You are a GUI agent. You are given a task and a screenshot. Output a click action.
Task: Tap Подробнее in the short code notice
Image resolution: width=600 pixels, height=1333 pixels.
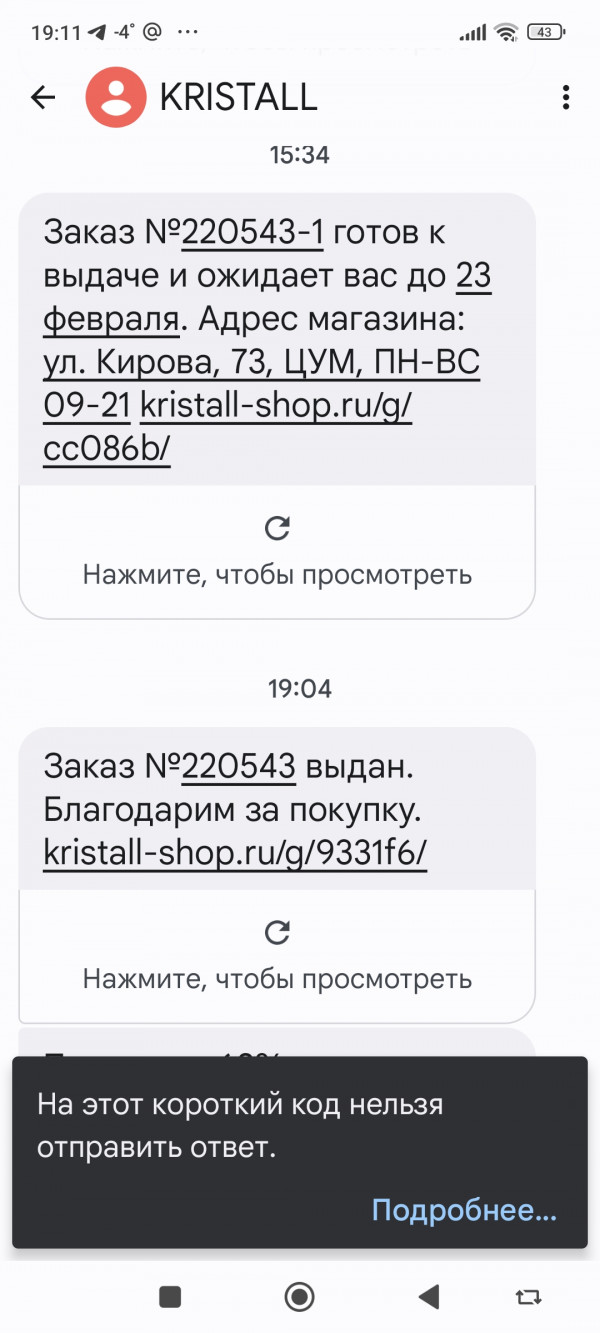(464, 1210)
